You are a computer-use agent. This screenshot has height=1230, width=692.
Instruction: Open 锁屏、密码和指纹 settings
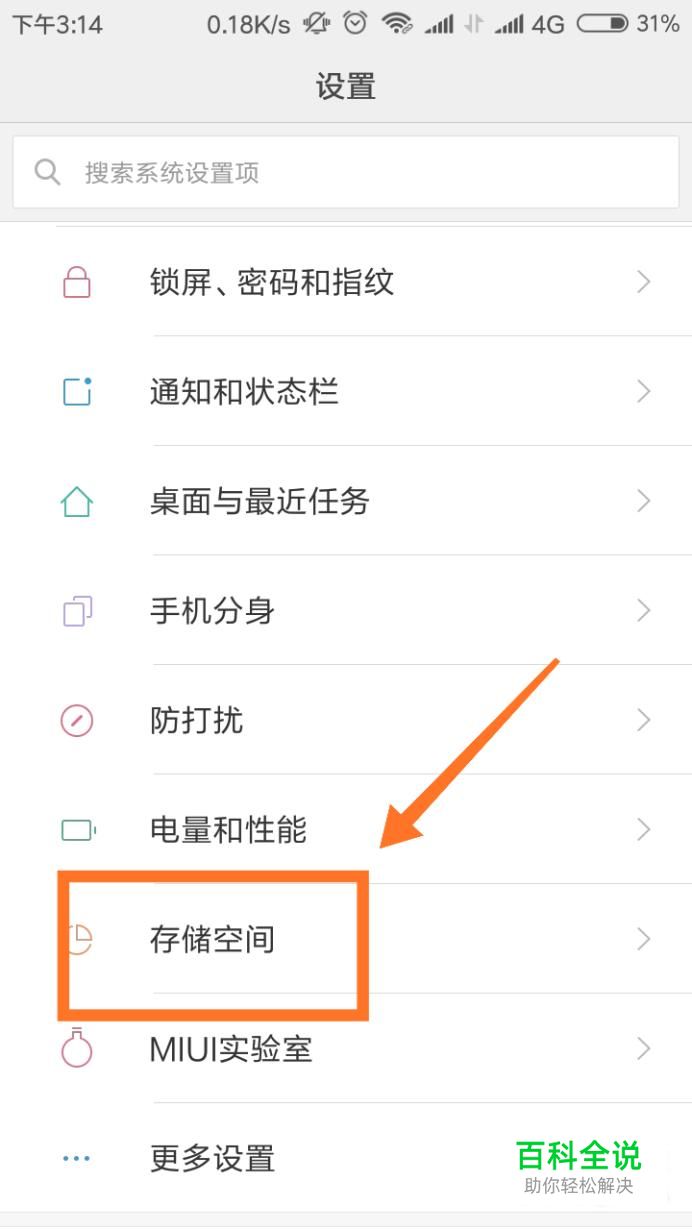(x=345, y=283)
